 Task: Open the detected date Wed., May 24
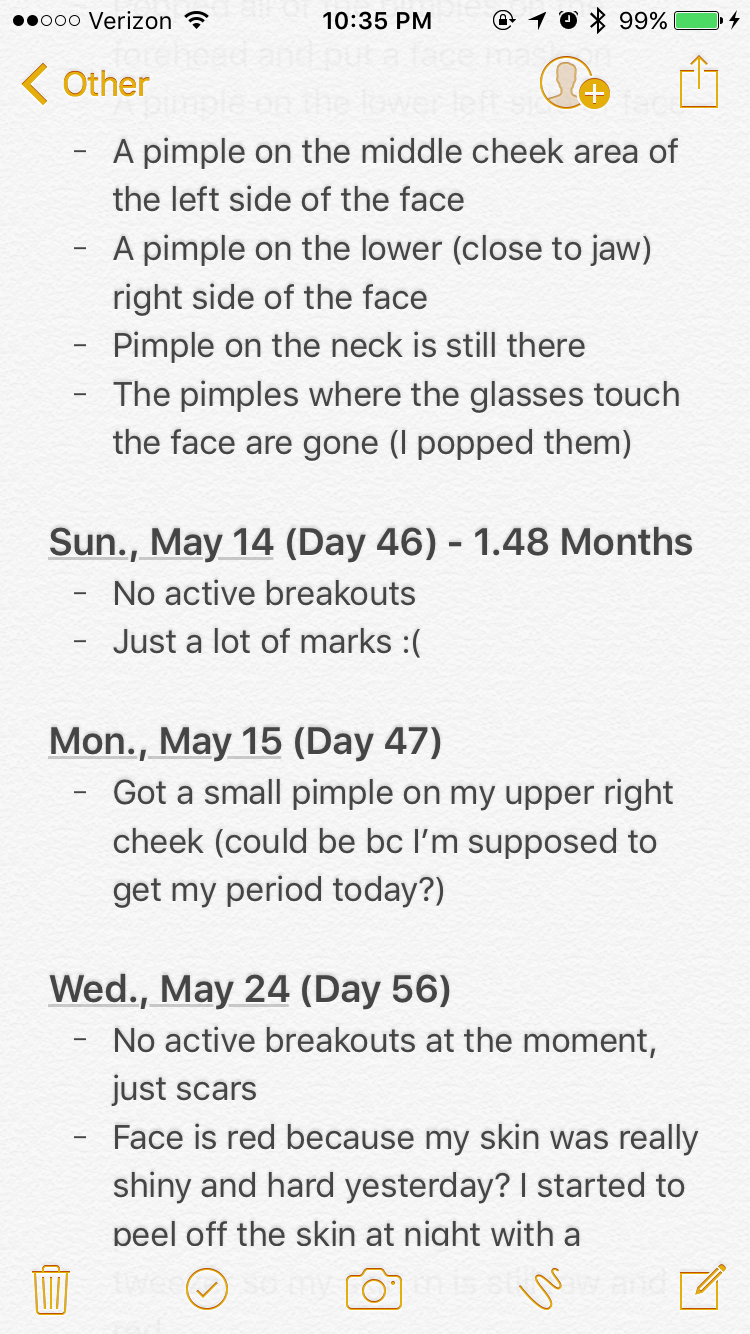(170, 989)
